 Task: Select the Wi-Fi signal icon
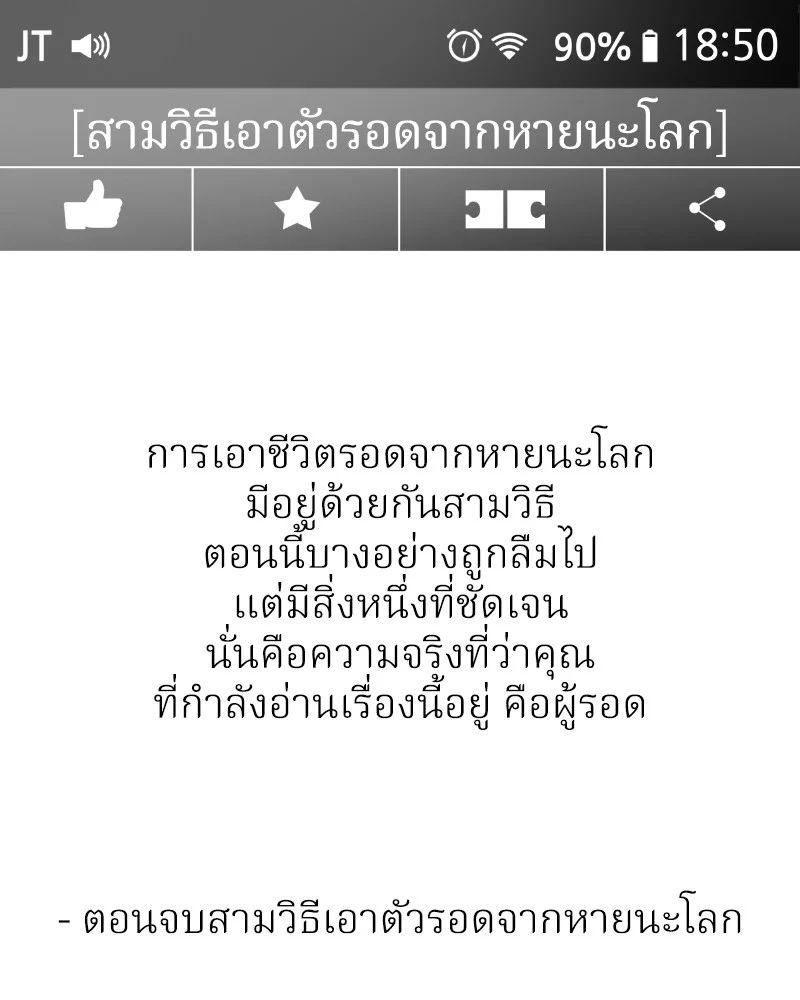click(x=510, y=43)
